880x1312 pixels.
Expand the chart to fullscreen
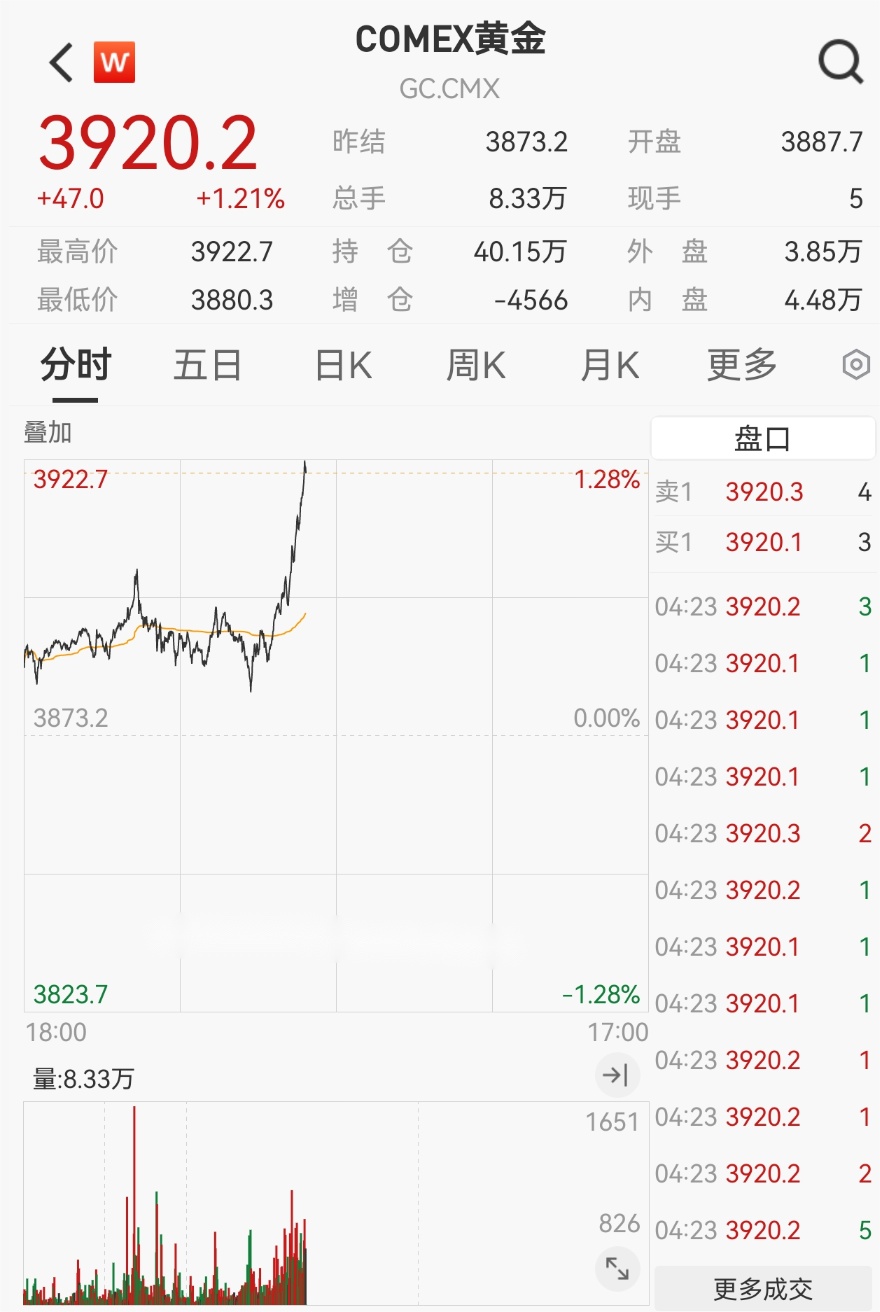617,1270
